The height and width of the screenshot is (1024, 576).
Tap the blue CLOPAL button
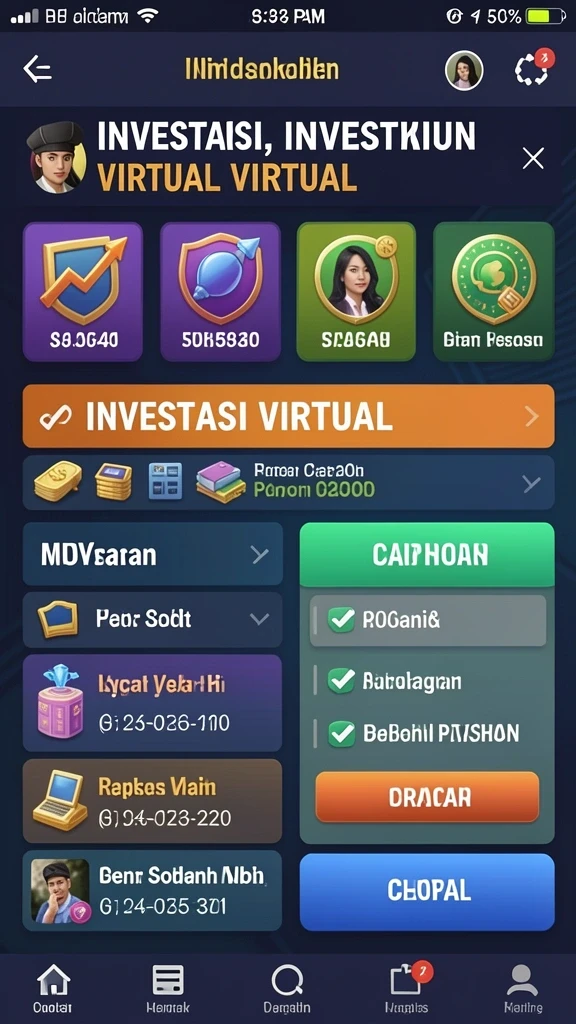point(427,891)
